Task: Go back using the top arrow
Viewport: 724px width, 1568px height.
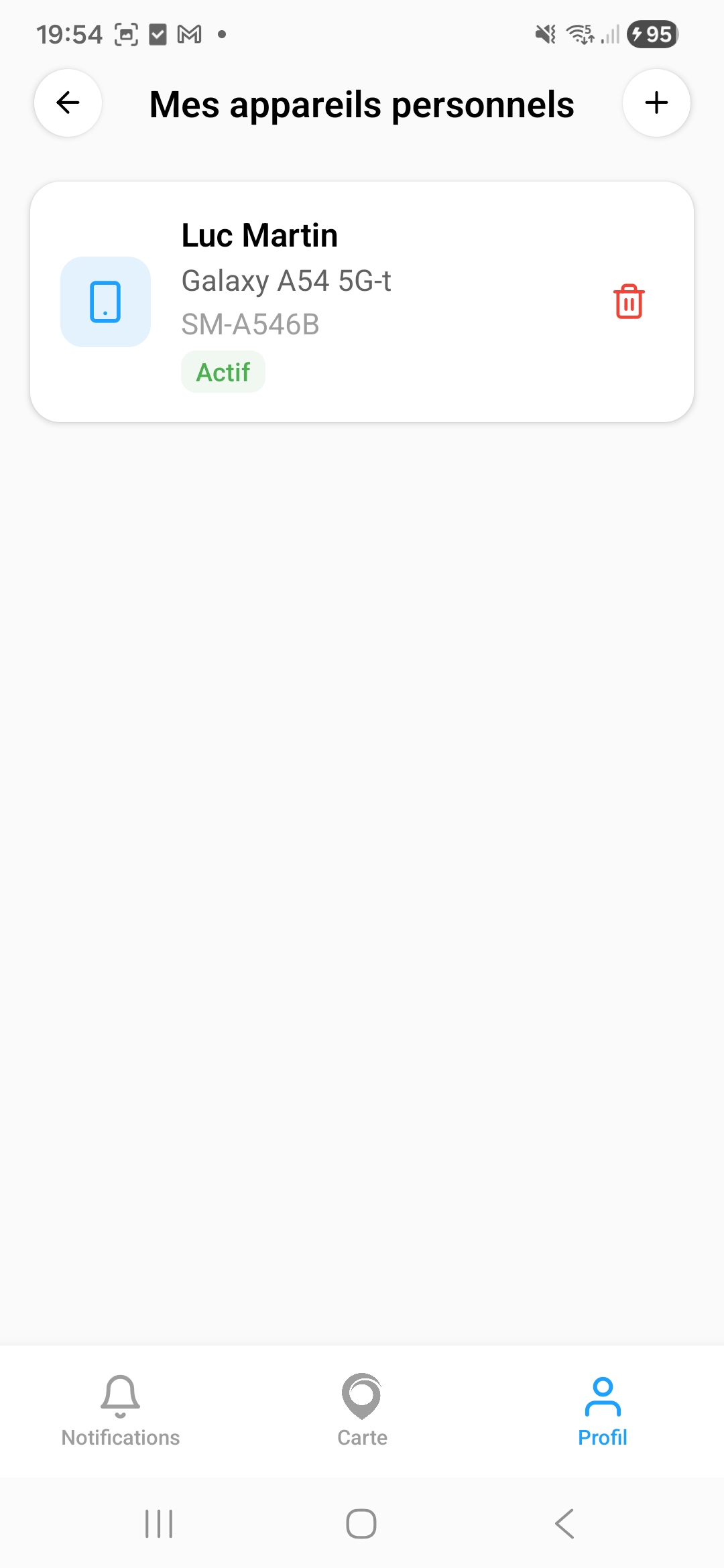Action: point(68,103)
